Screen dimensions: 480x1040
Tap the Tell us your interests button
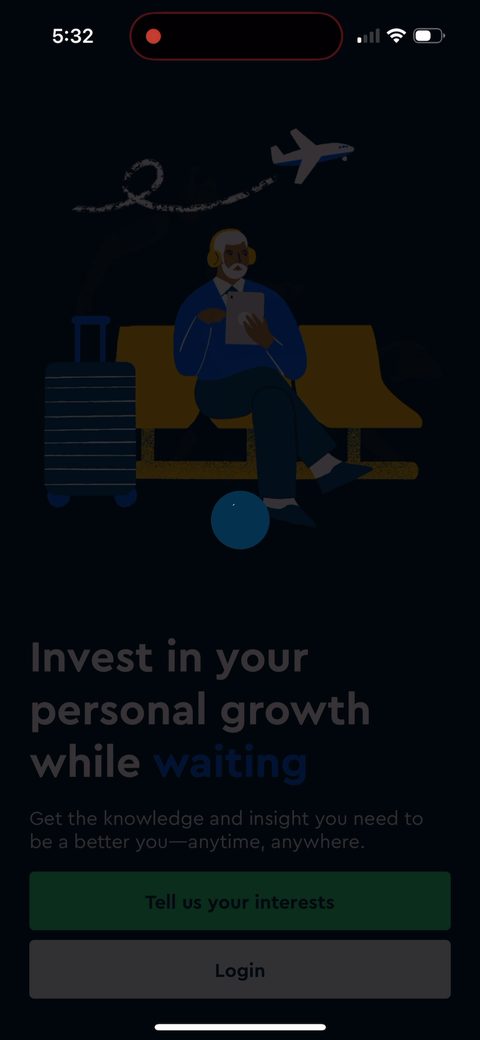240,901
